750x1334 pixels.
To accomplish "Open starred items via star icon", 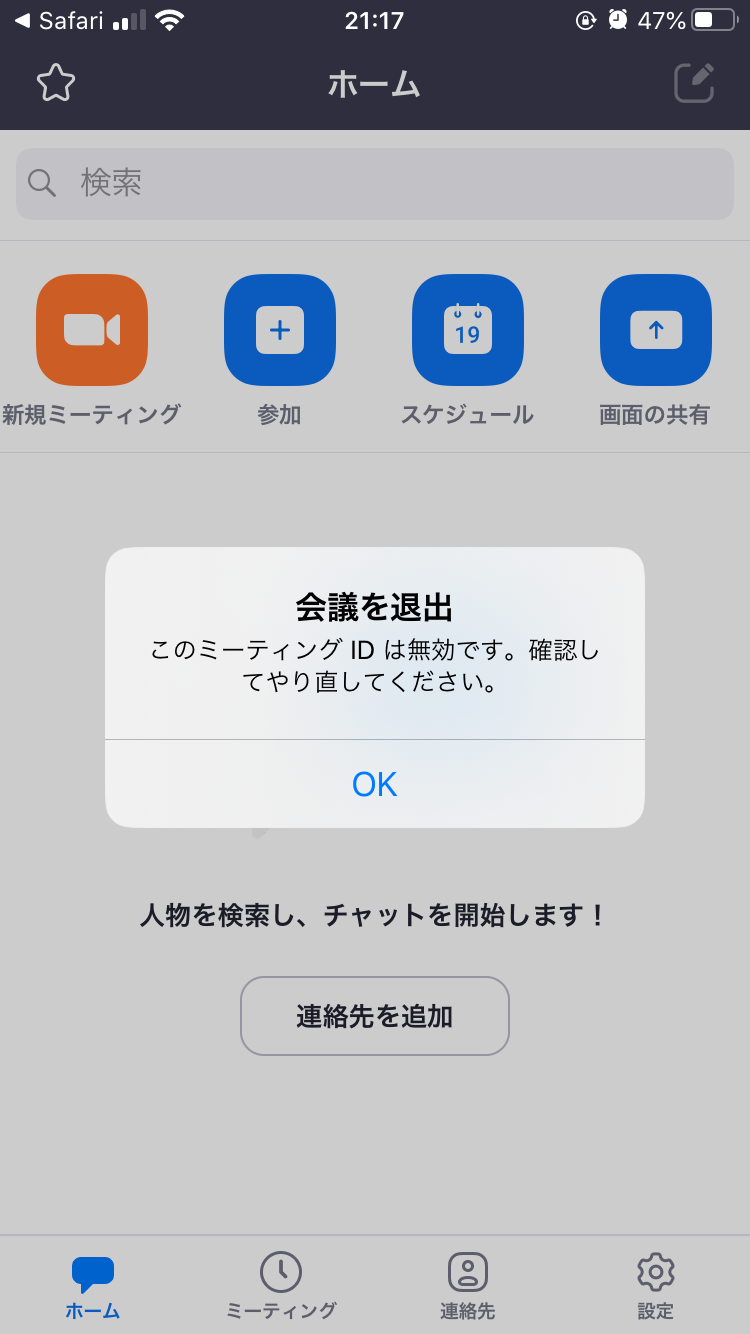I will pyautogui.click(x=56, y=83).
